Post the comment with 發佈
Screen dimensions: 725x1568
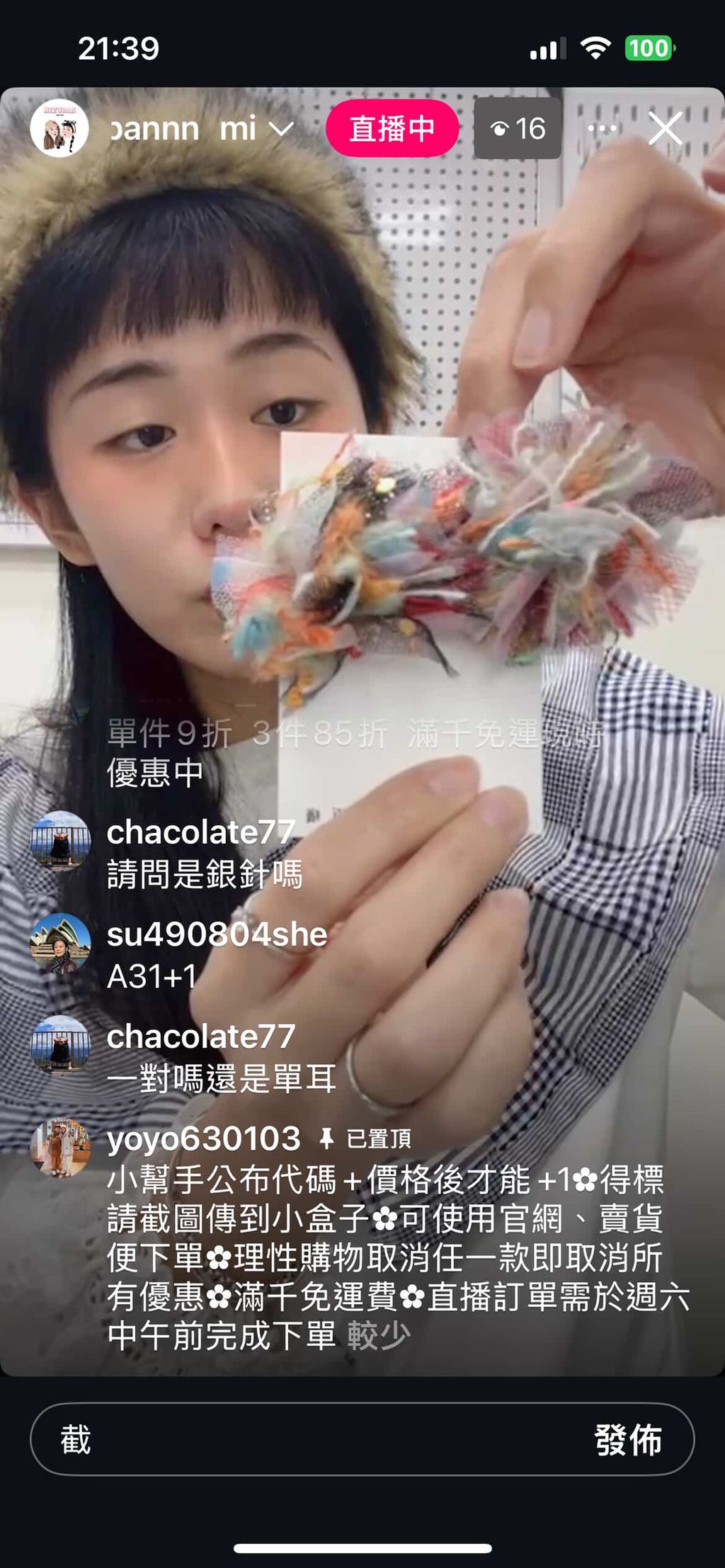[628, 1439]
